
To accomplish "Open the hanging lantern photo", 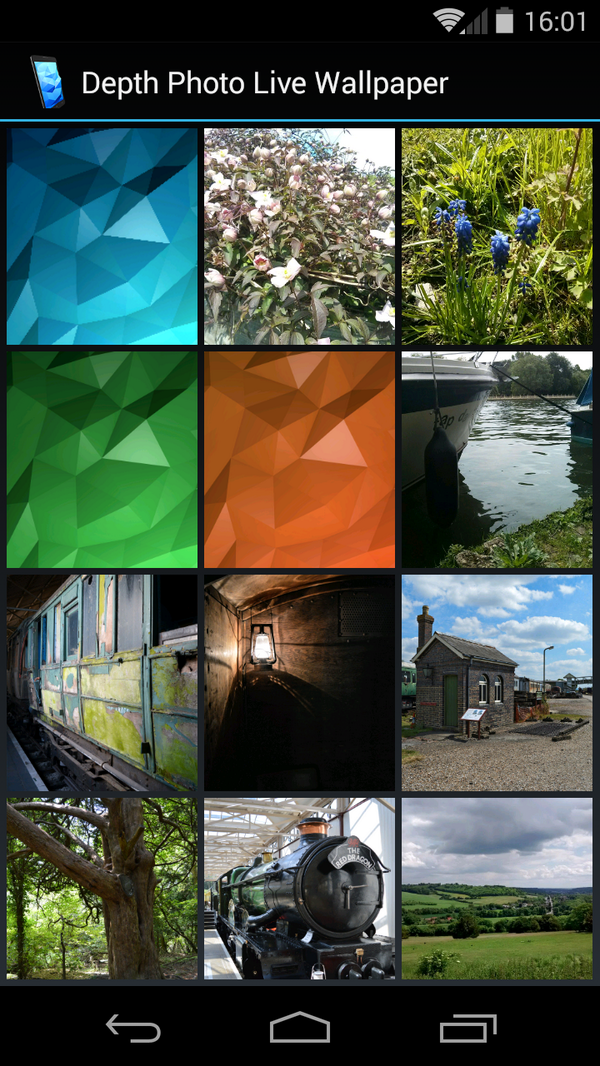I will 299,683.
